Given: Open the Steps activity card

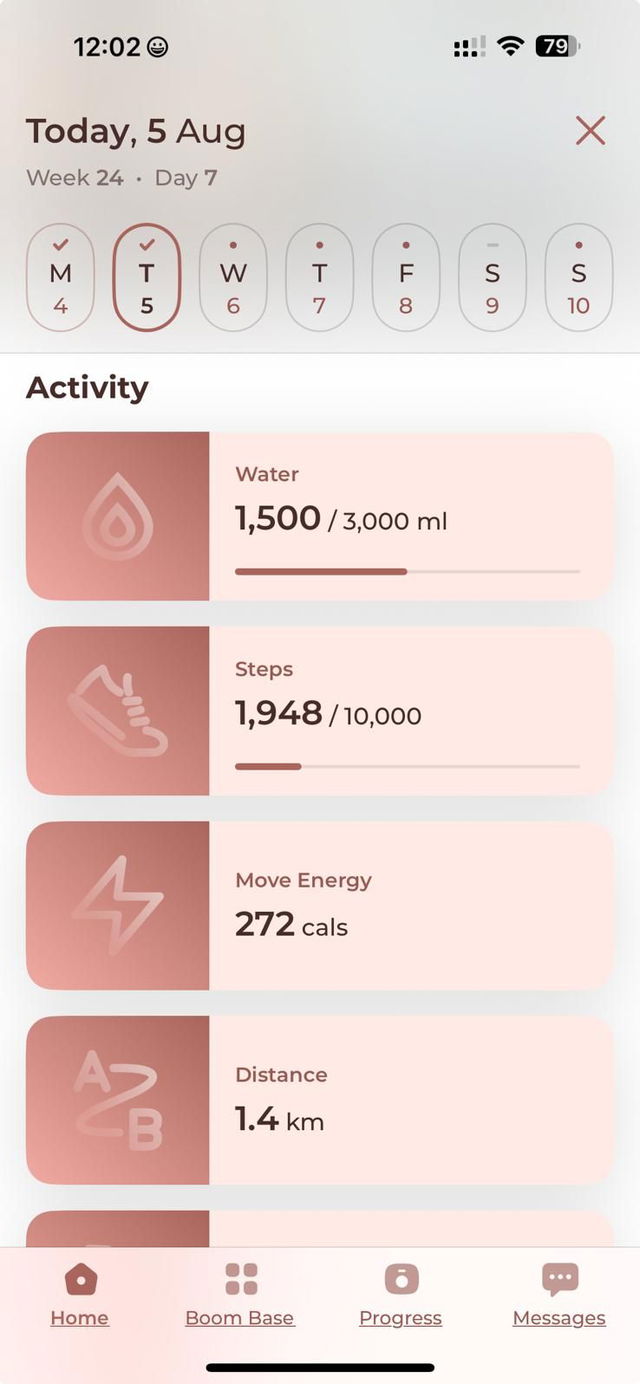Looking at the screenshot, I should (320, 711).
